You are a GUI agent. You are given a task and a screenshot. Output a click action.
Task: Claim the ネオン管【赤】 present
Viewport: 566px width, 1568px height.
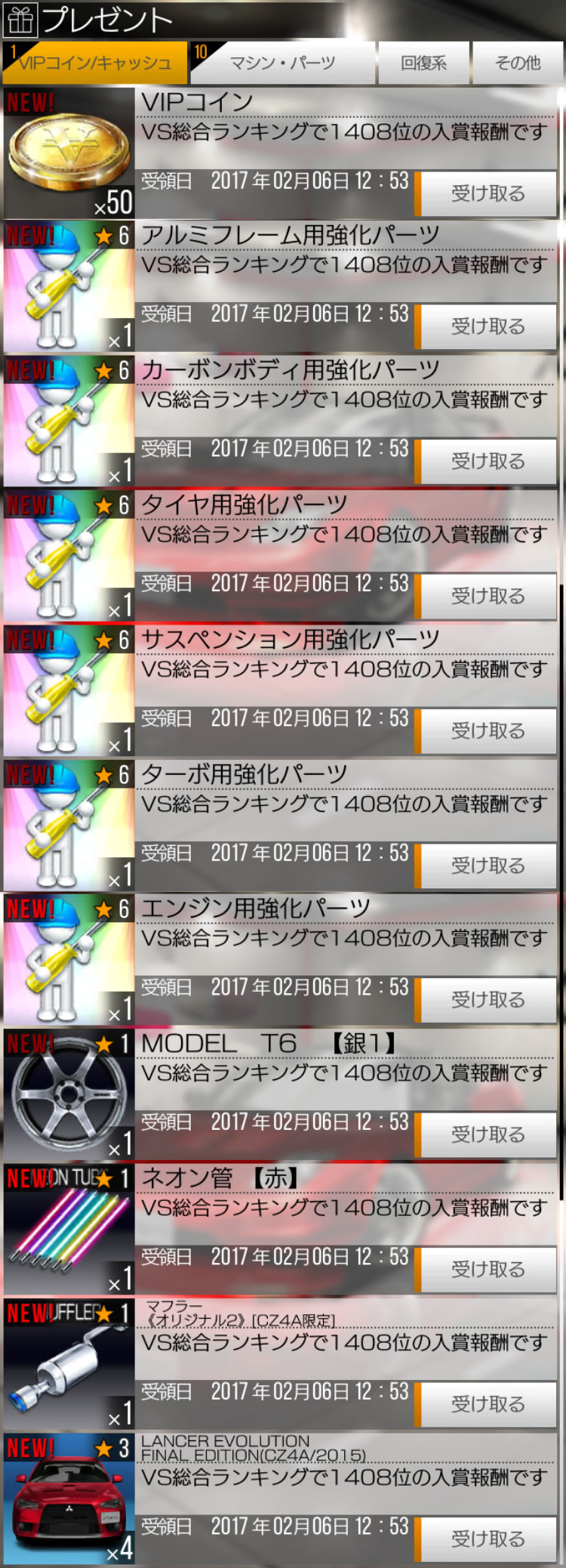coord(488,1270)
